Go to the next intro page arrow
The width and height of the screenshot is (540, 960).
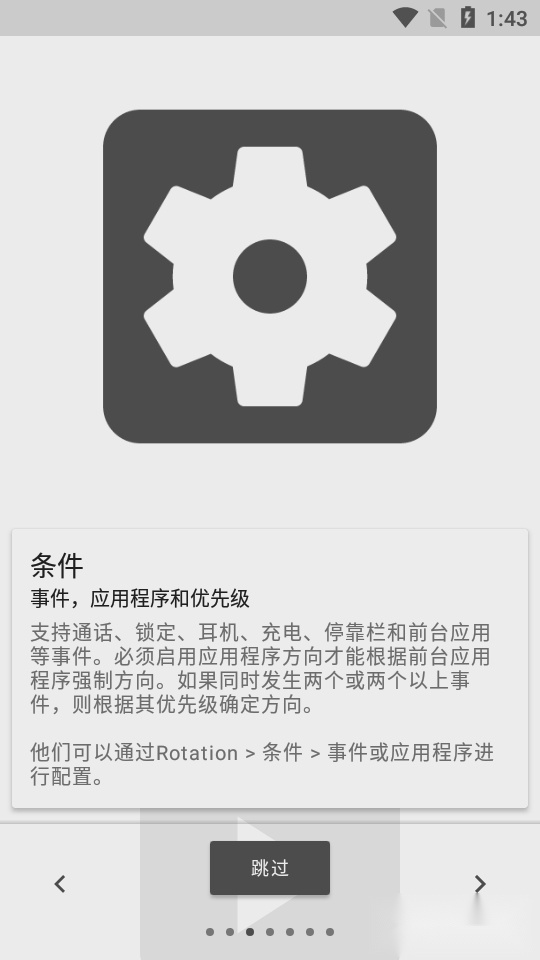click(480, 883)
